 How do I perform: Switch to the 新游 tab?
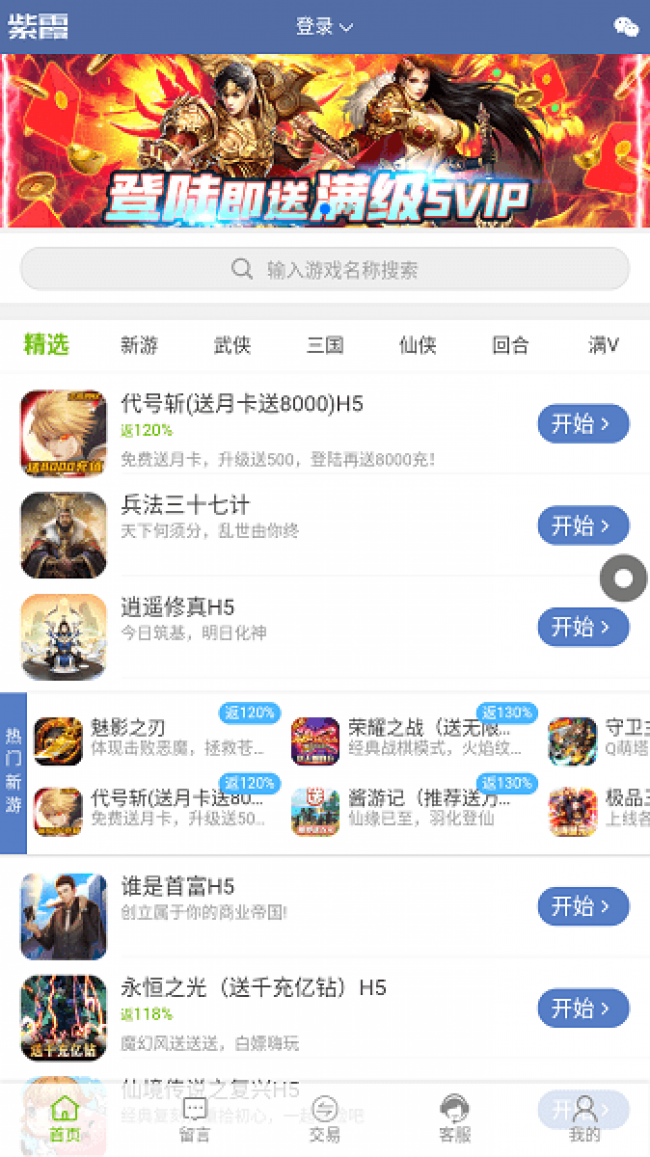click(139, 346)
